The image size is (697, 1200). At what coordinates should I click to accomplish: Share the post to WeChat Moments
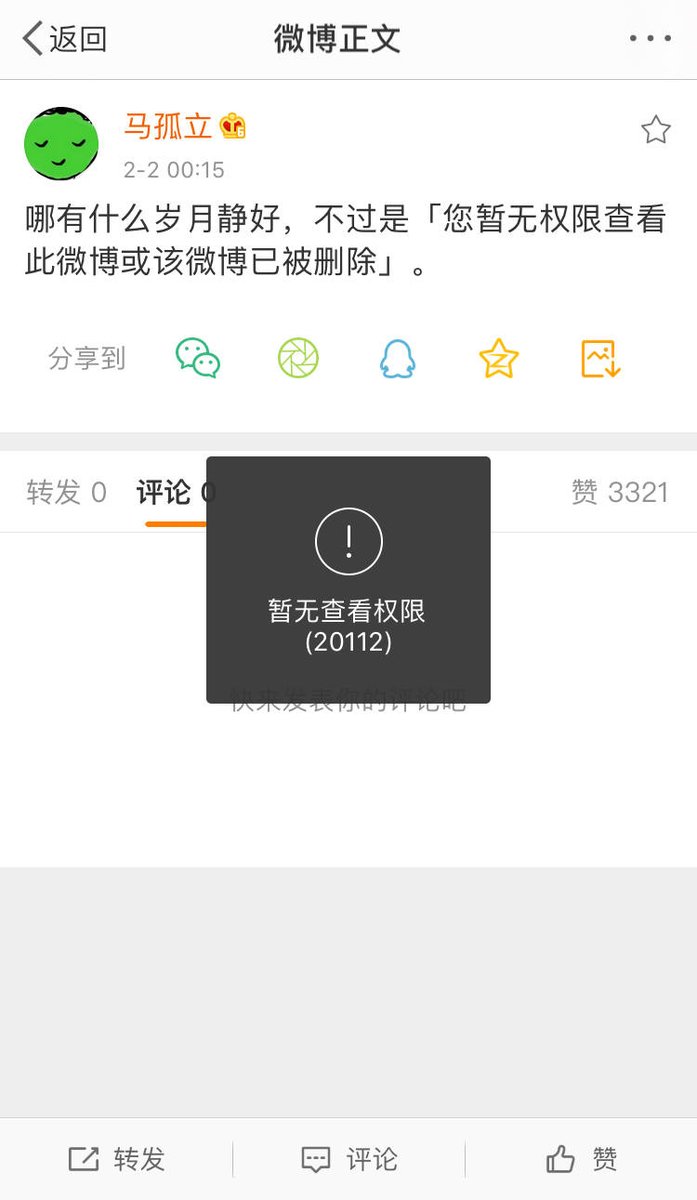[298, 358]
